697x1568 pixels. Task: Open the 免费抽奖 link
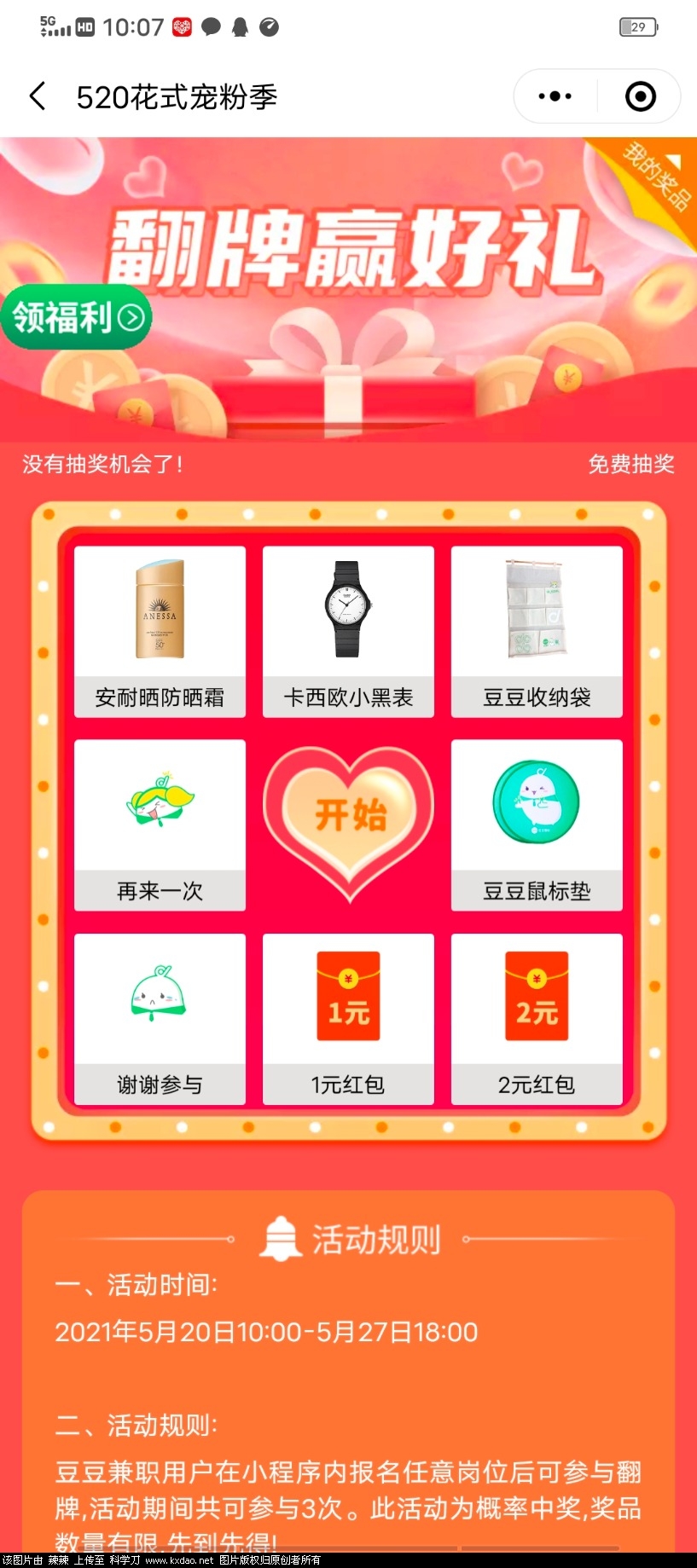pos(630,464)
